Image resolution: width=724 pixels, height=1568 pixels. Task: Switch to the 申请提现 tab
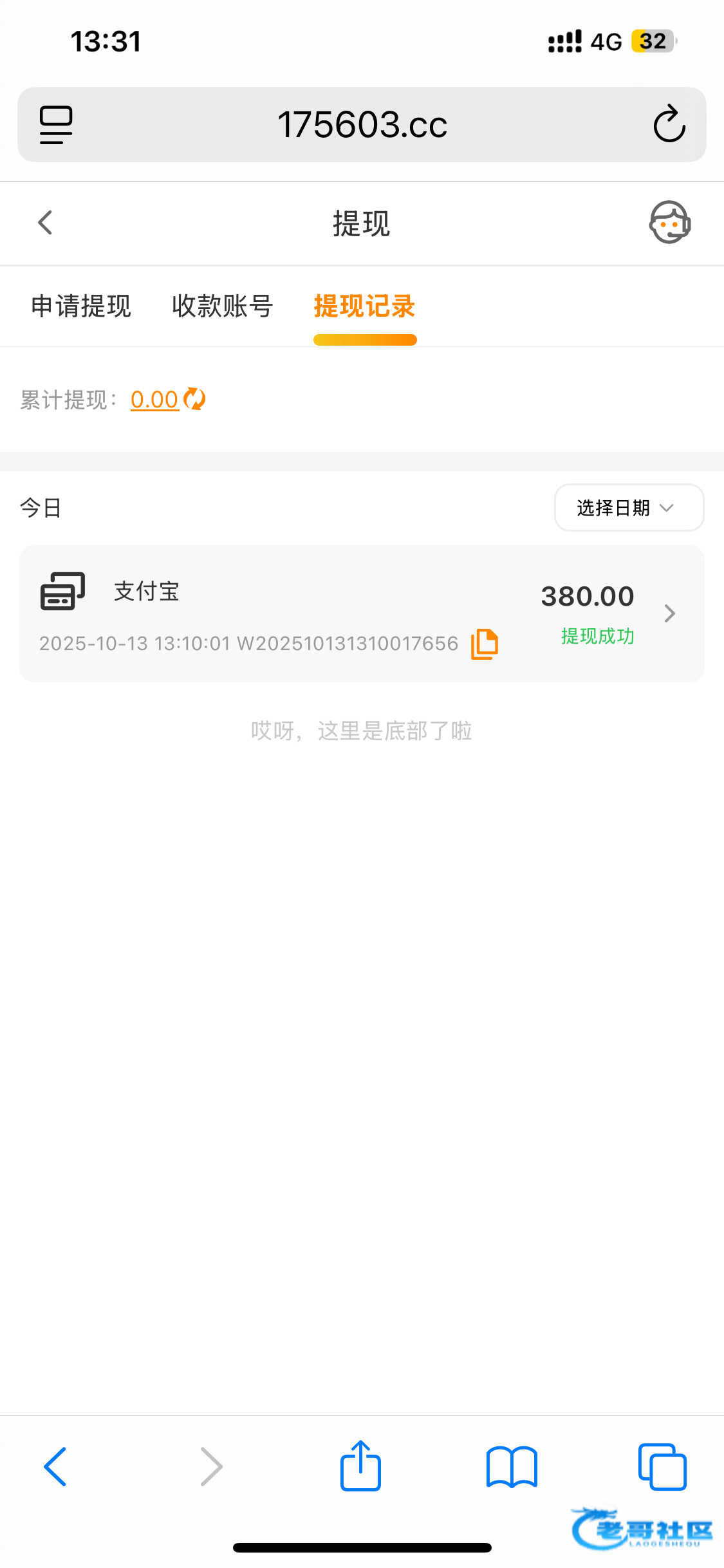[81, 306]
